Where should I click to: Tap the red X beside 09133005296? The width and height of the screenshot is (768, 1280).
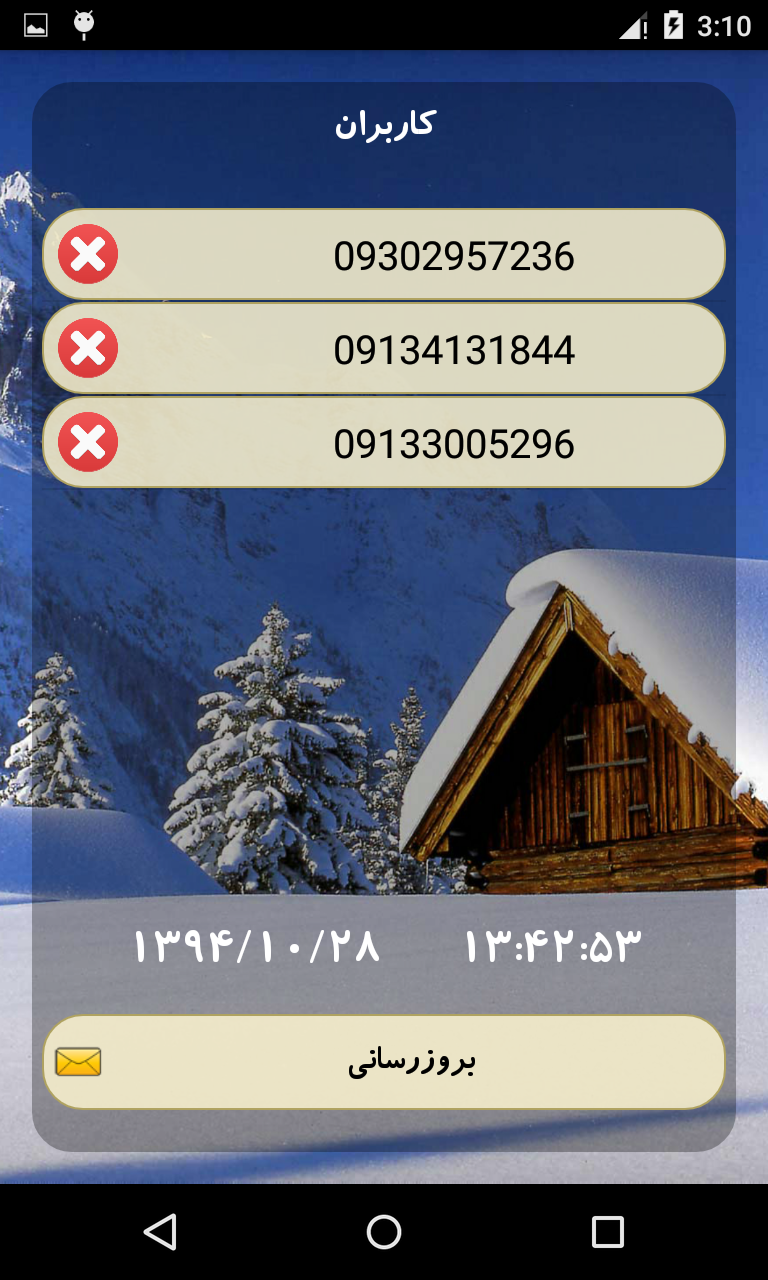coord(88,442)
